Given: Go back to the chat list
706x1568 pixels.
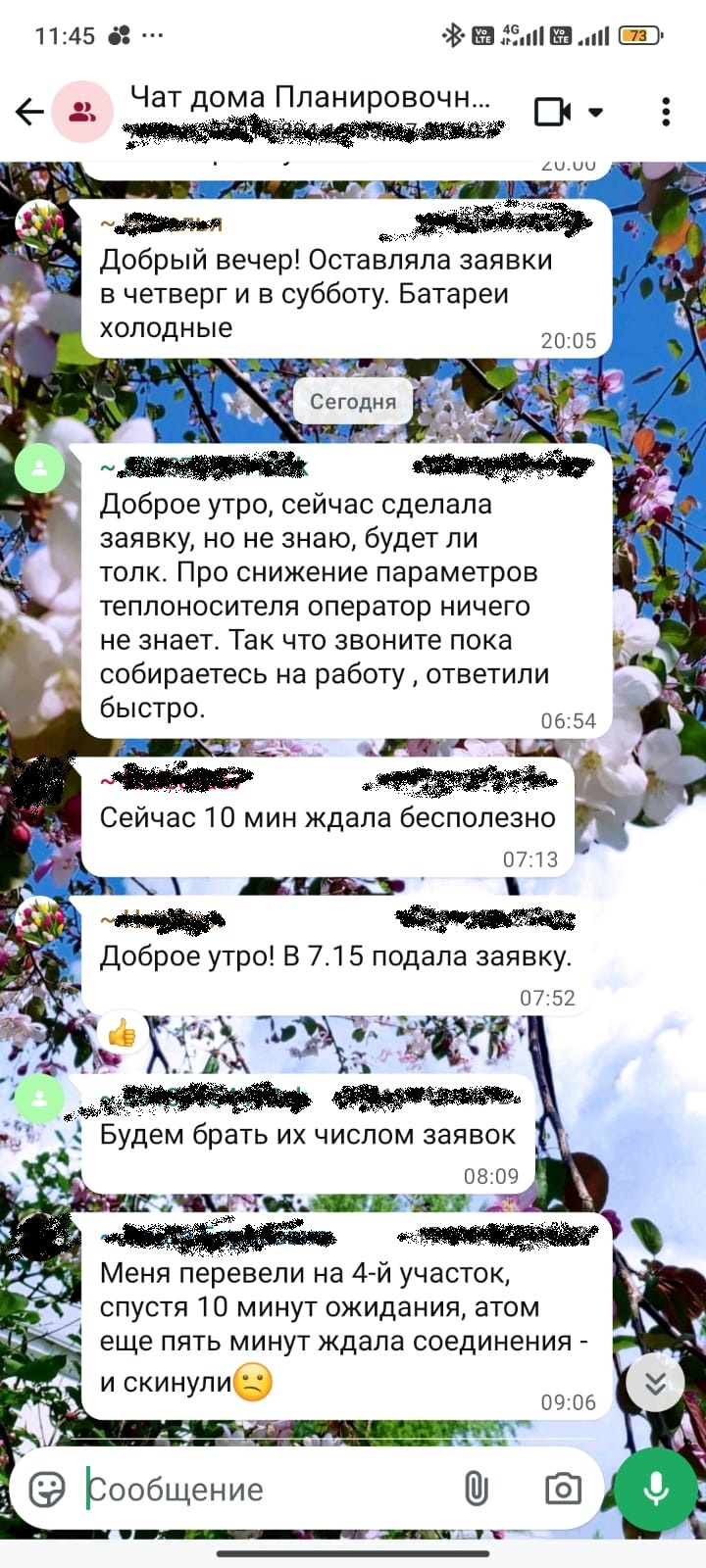Looking at the screenshot, I should [29, 112].
